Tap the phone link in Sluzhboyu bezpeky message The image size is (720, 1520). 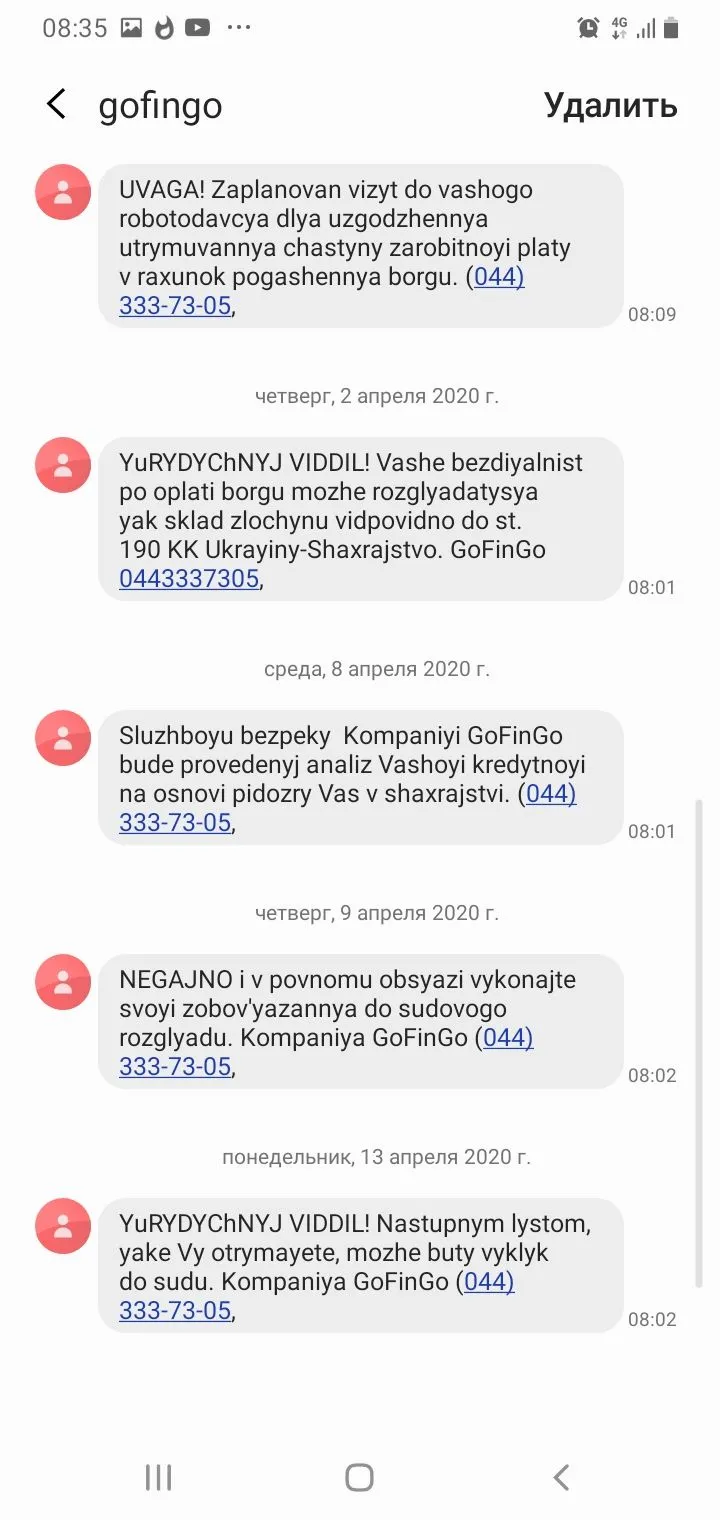pyautogui.click(x=175, y=823)
